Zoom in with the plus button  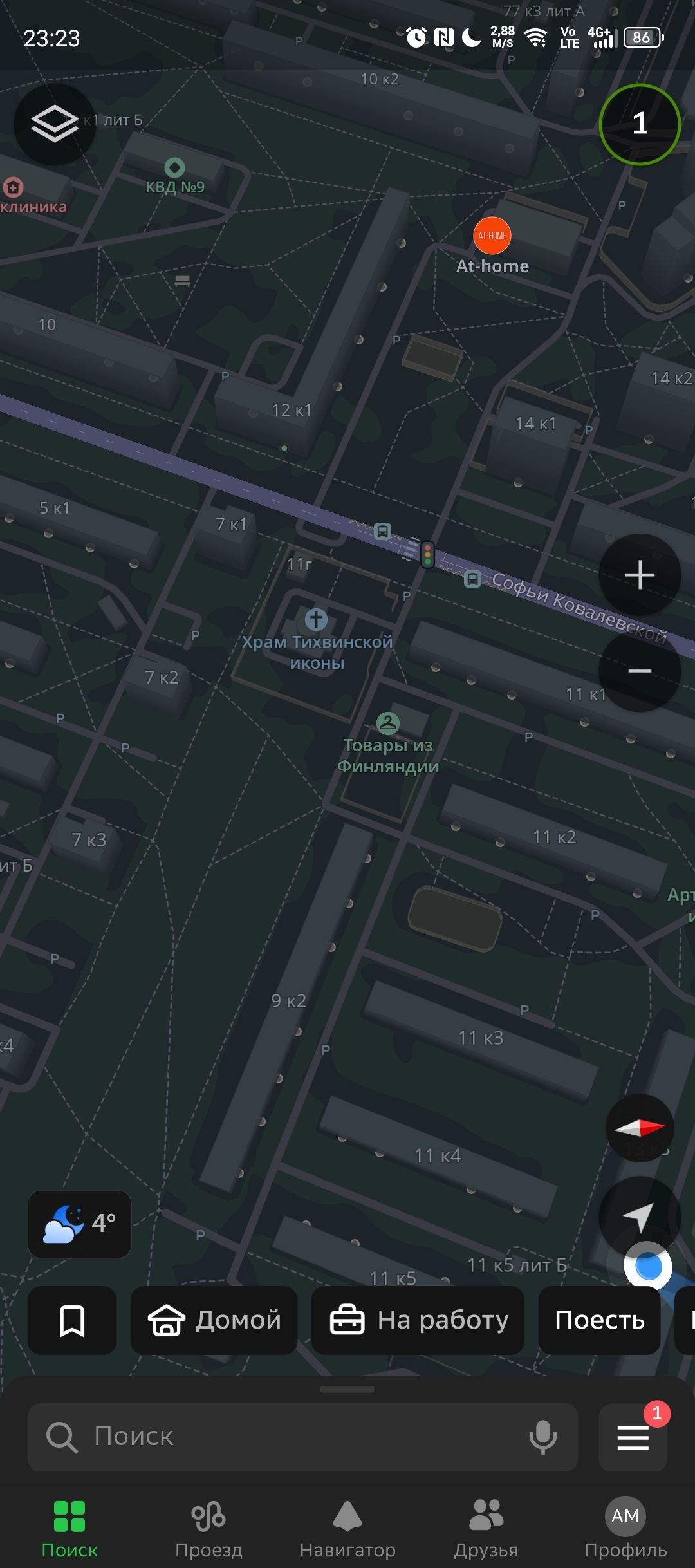click(x=639, y=574)
